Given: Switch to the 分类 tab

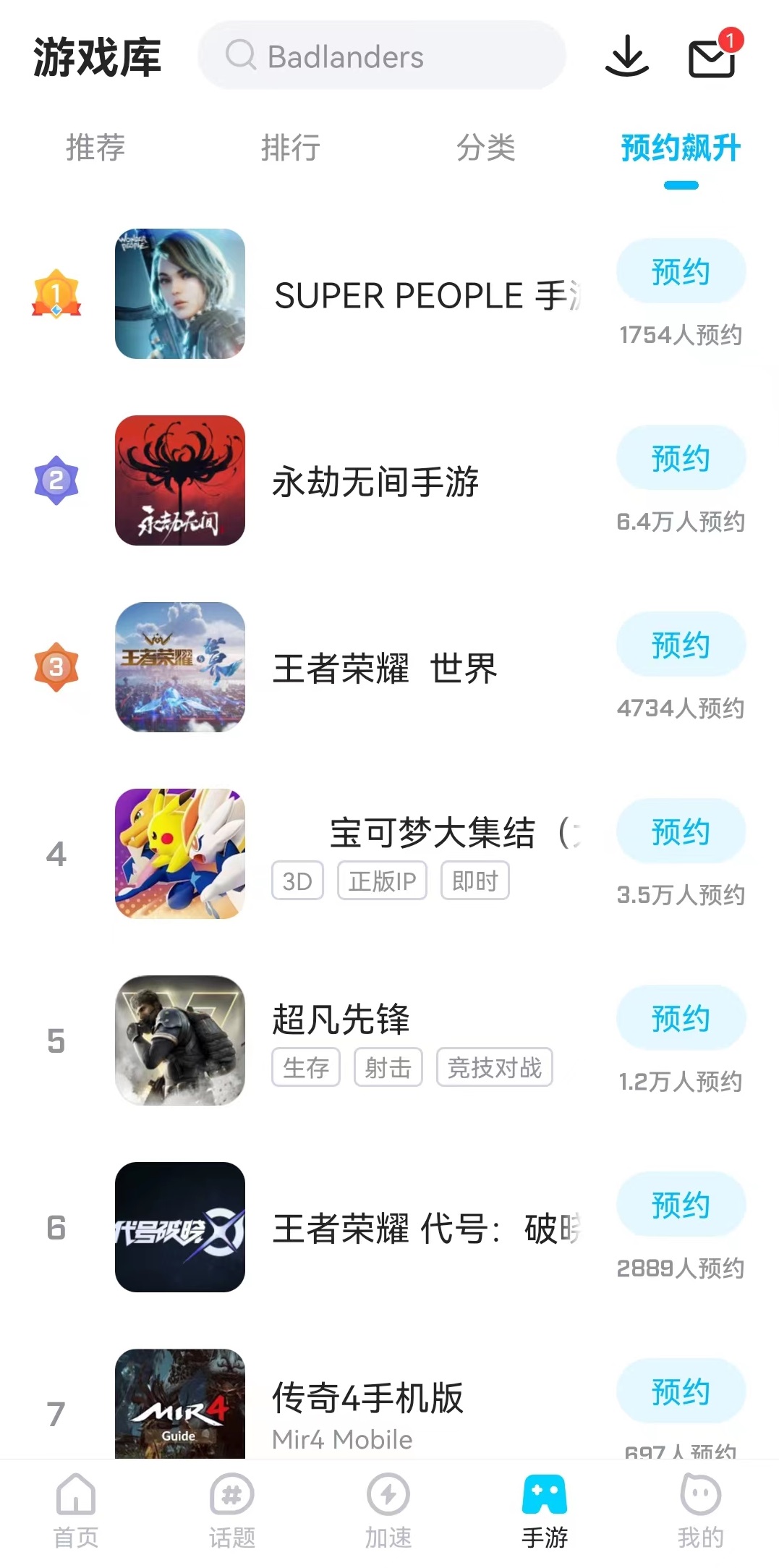Looking at the screenshot, I should 485,148.
